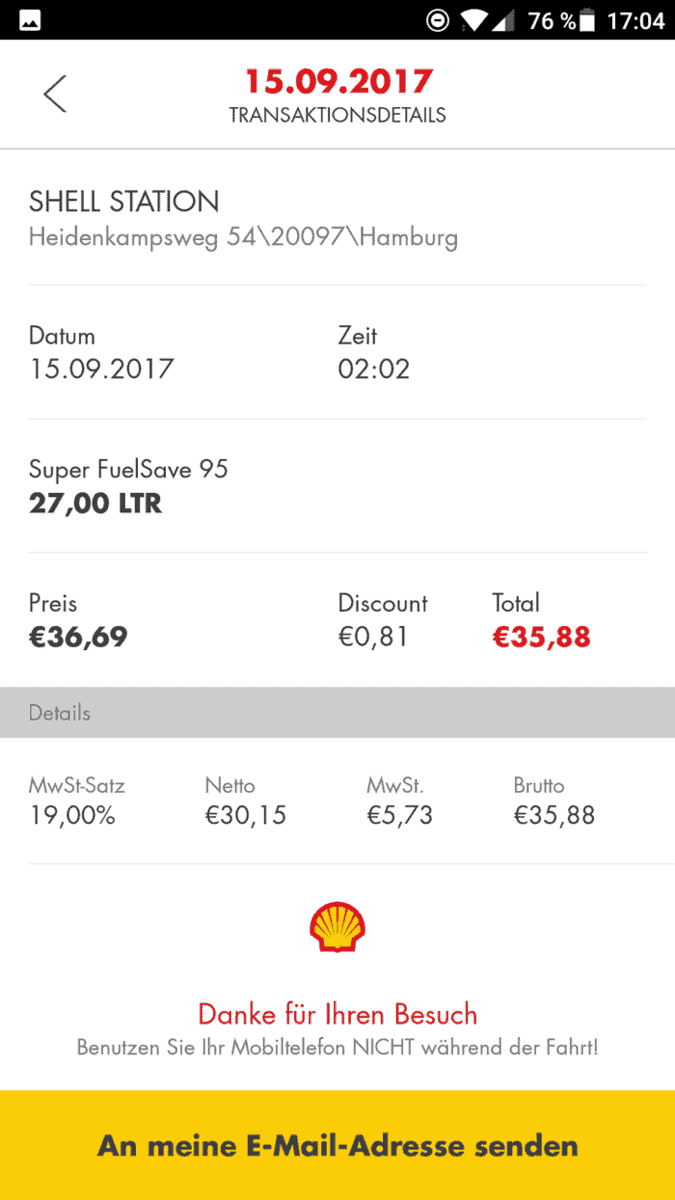Viewport: 675px width, 1200px height.
Task: Tap An meine E-Mail-Adresse senden
Action: (337, 1145)
